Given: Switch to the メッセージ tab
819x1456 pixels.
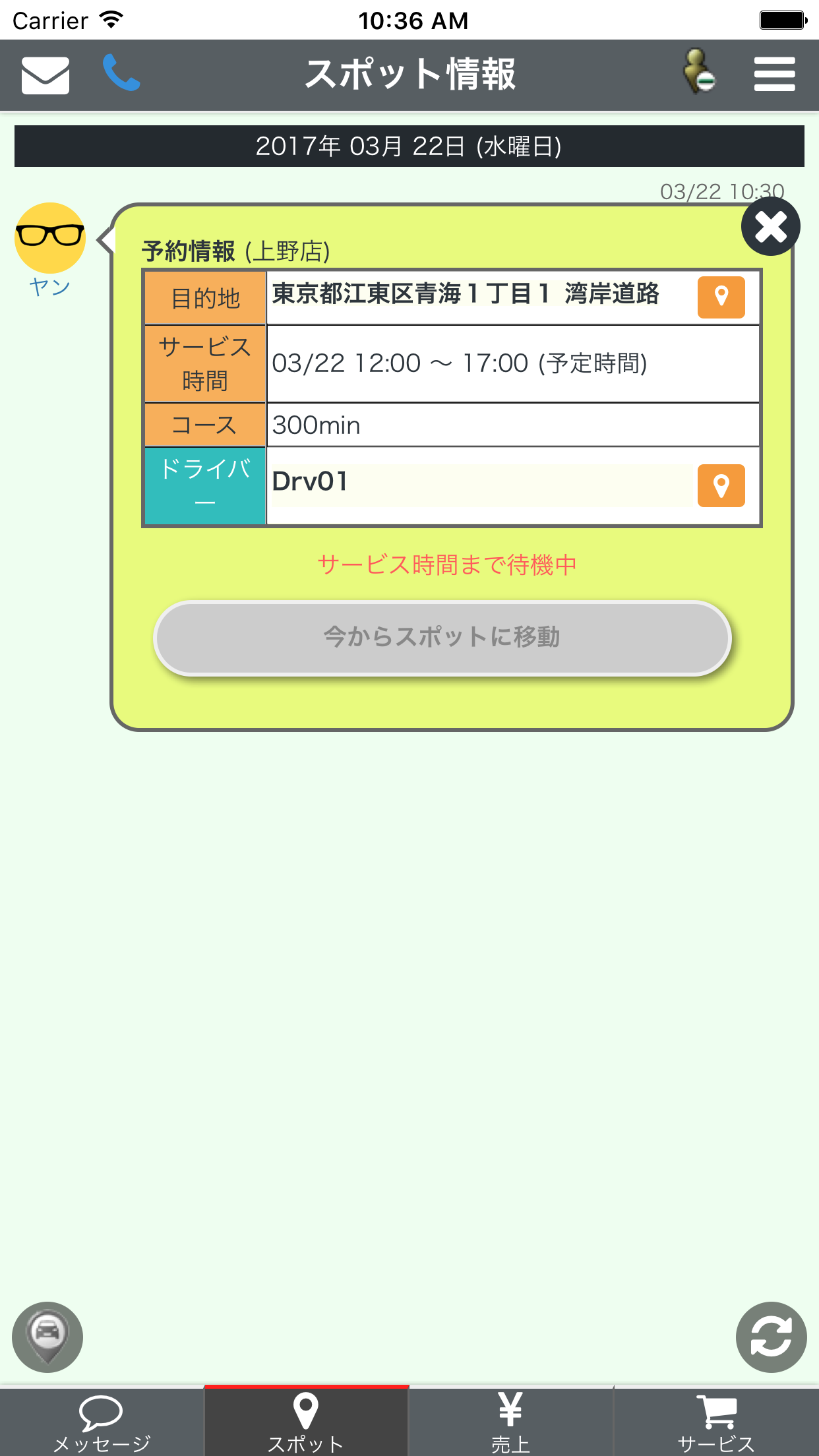Looking at the screenshot, I should point(102,1423).
